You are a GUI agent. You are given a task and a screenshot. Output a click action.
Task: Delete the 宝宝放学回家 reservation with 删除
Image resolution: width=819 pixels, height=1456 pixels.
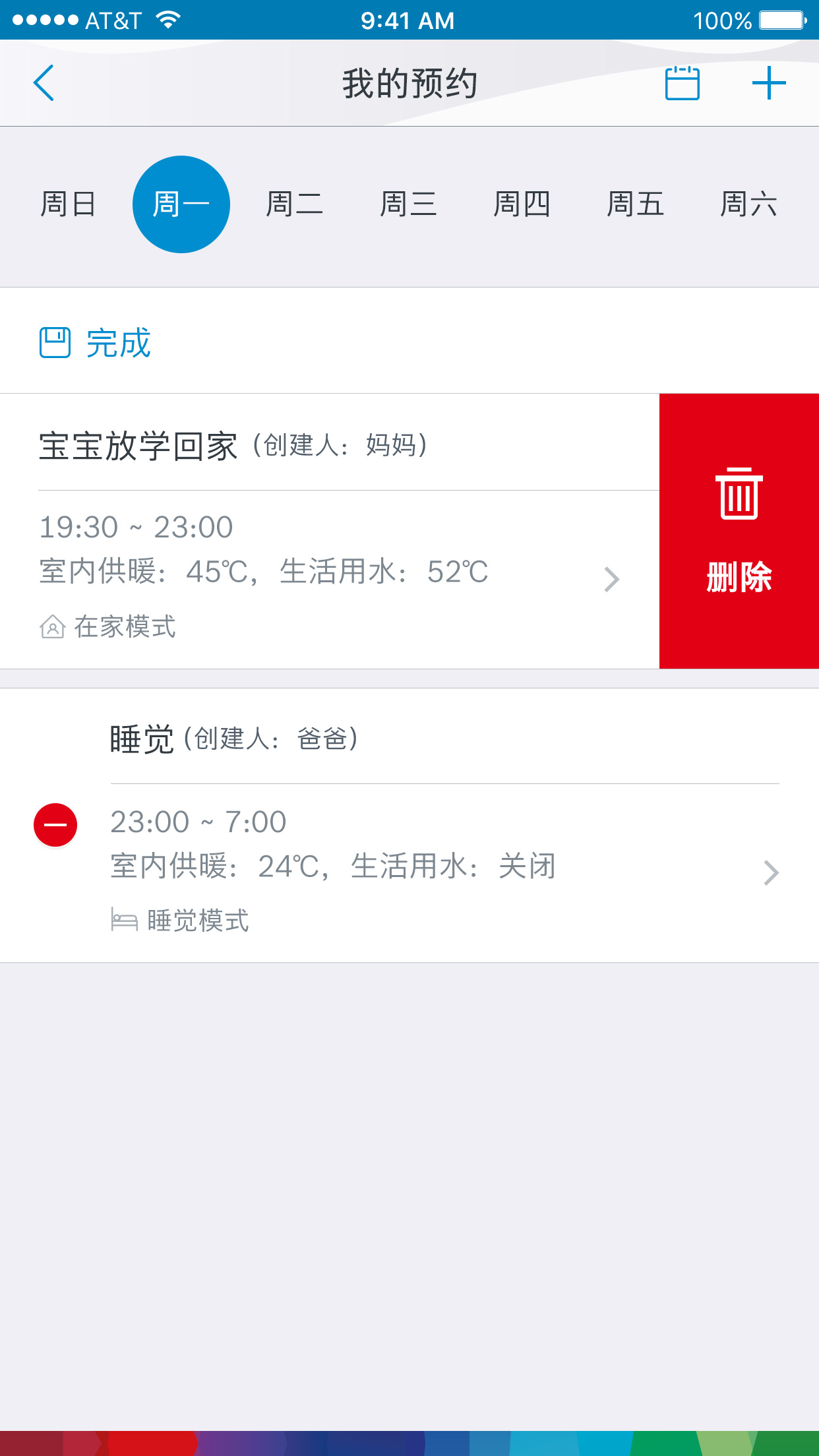pos(739,531)
